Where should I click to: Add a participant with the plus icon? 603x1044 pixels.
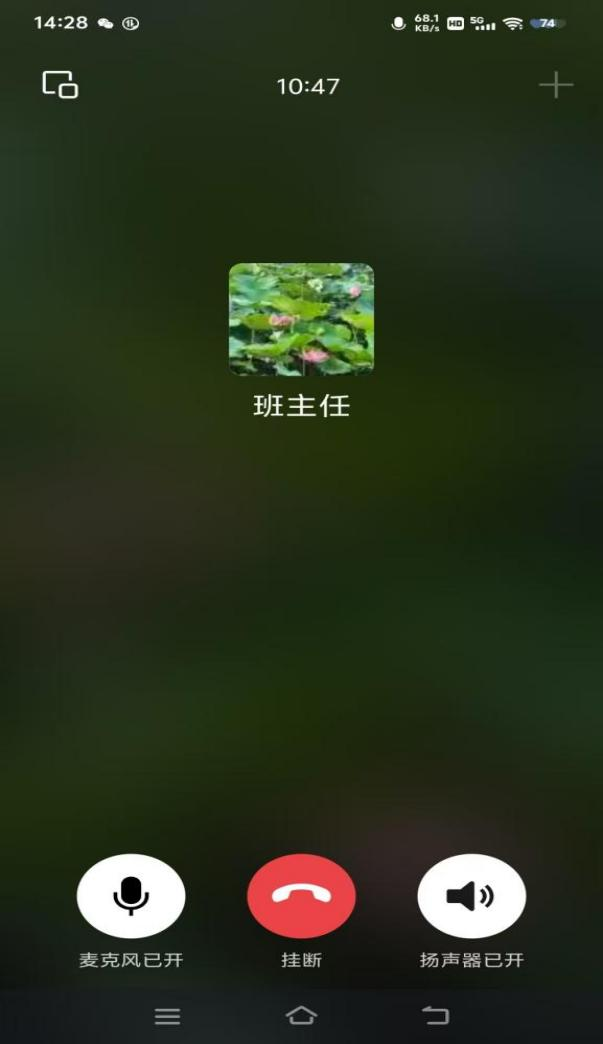click(x=556, y=85)
